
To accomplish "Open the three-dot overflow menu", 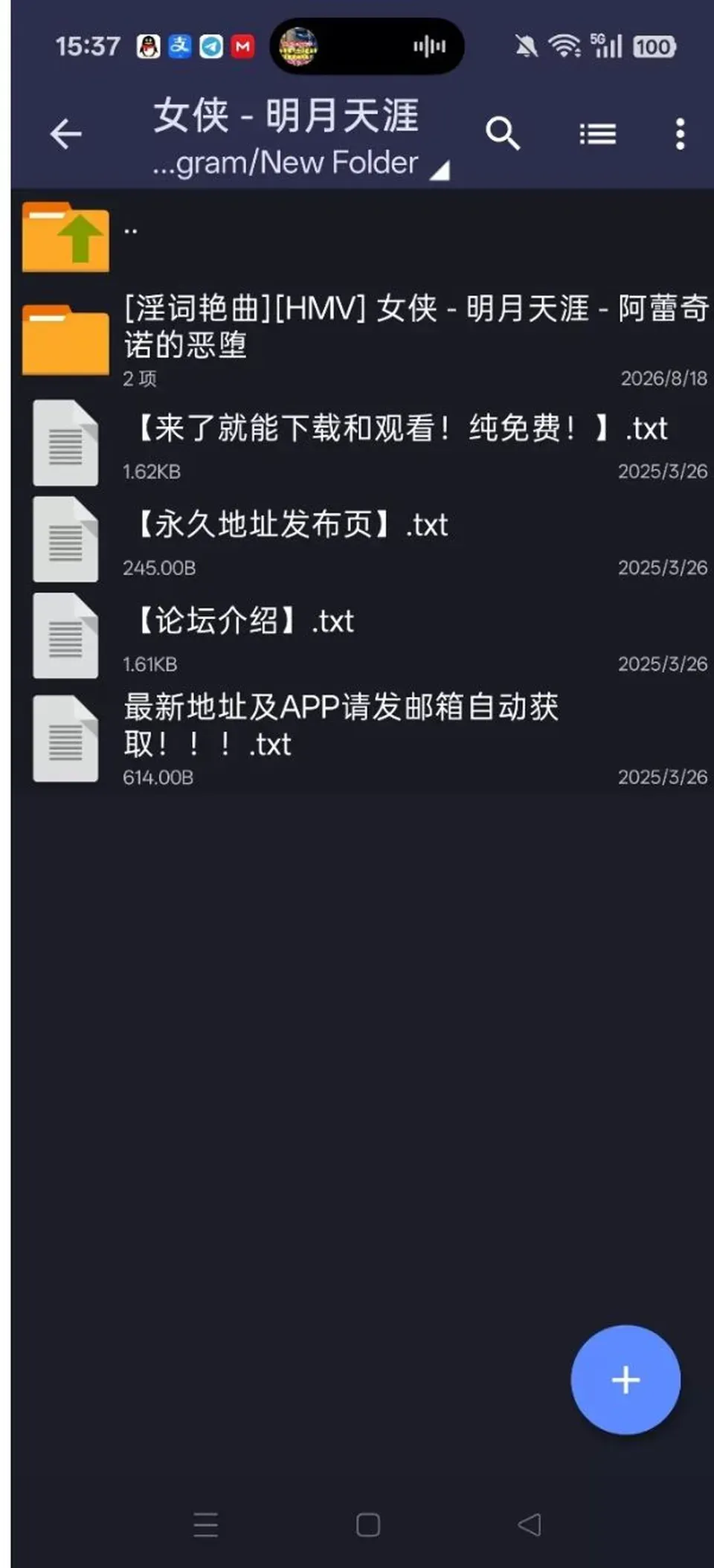I will (x=680, y=135).
